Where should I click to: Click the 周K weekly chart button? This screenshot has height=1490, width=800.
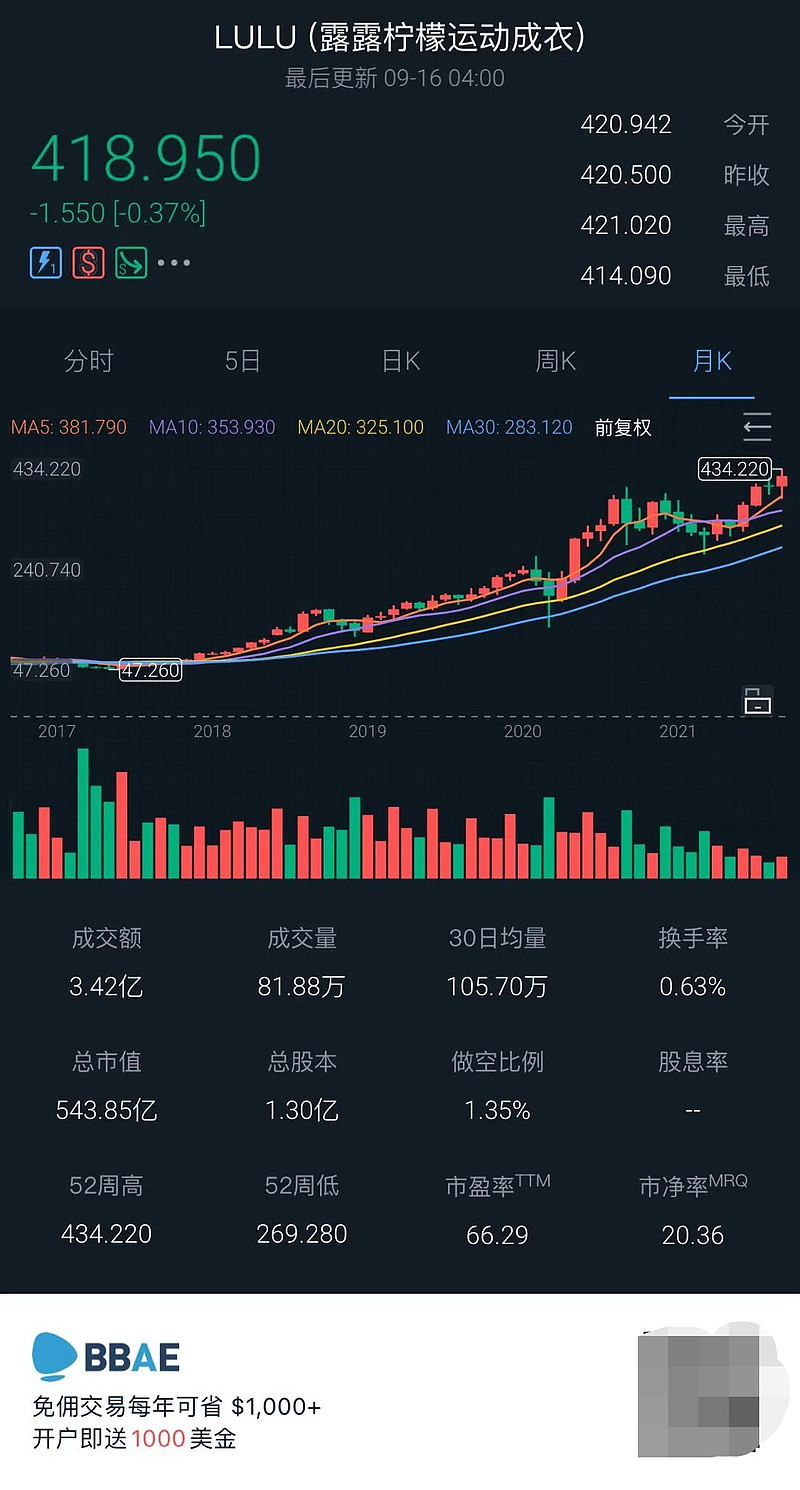click(x=555, y=361)
